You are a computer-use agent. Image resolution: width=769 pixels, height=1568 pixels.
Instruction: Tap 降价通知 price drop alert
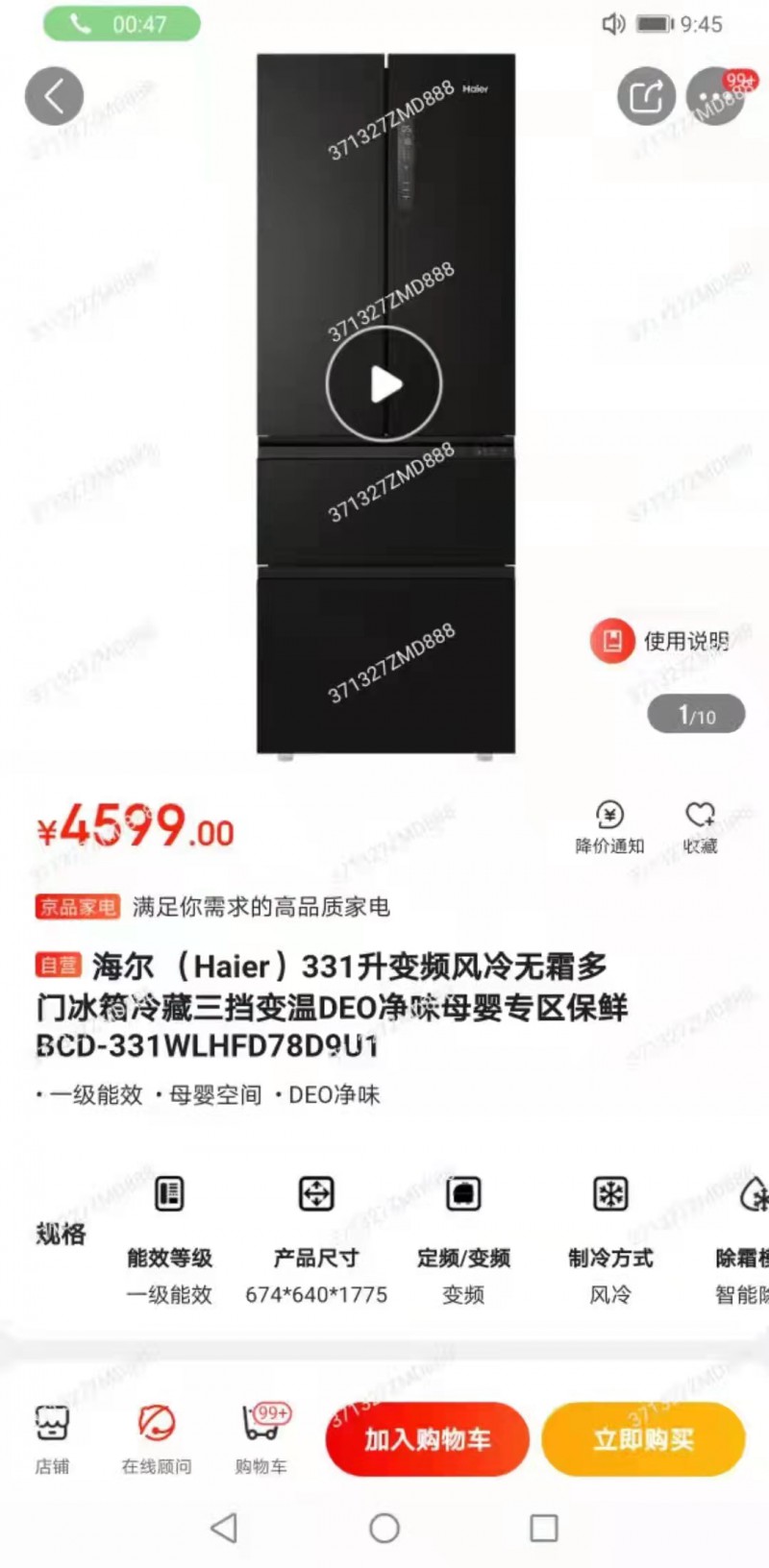609,827
